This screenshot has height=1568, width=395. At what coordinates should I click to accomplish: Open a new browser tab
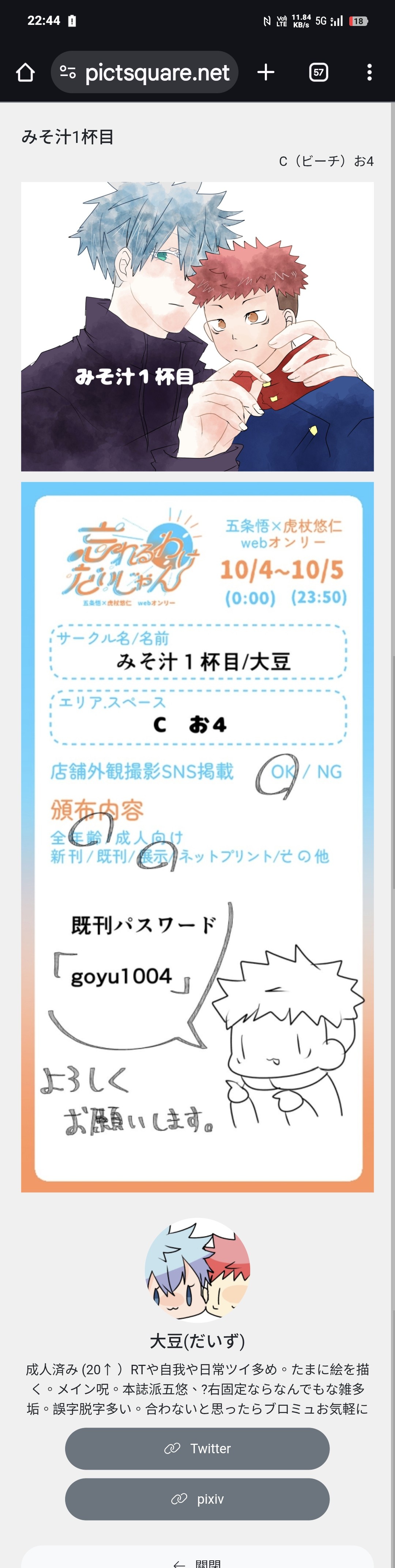click(266, 72)
